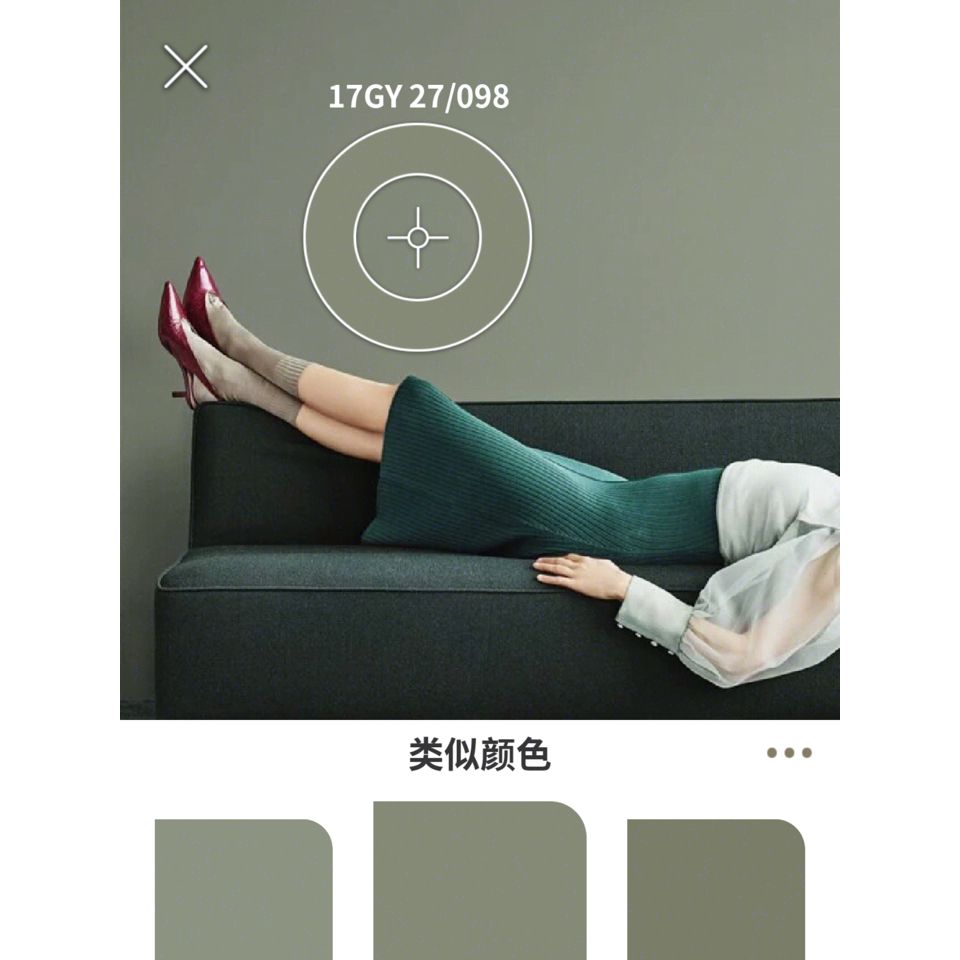The width and height of the screenshot is (960, 960).
Task: Select the darker olive similar color swatch
Action: (715, 888)
